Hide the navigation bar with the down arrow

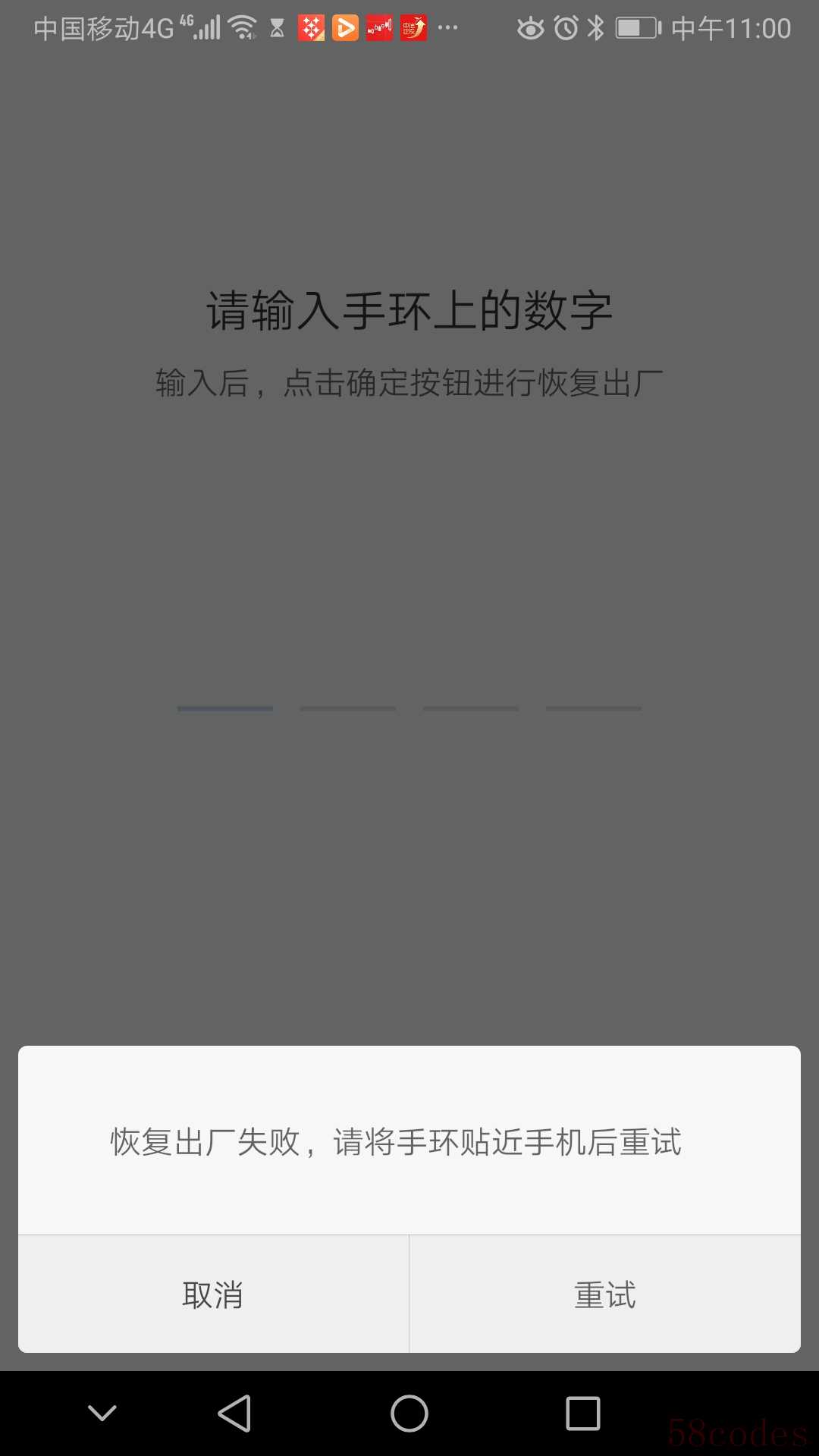[x=102, y=1414]
